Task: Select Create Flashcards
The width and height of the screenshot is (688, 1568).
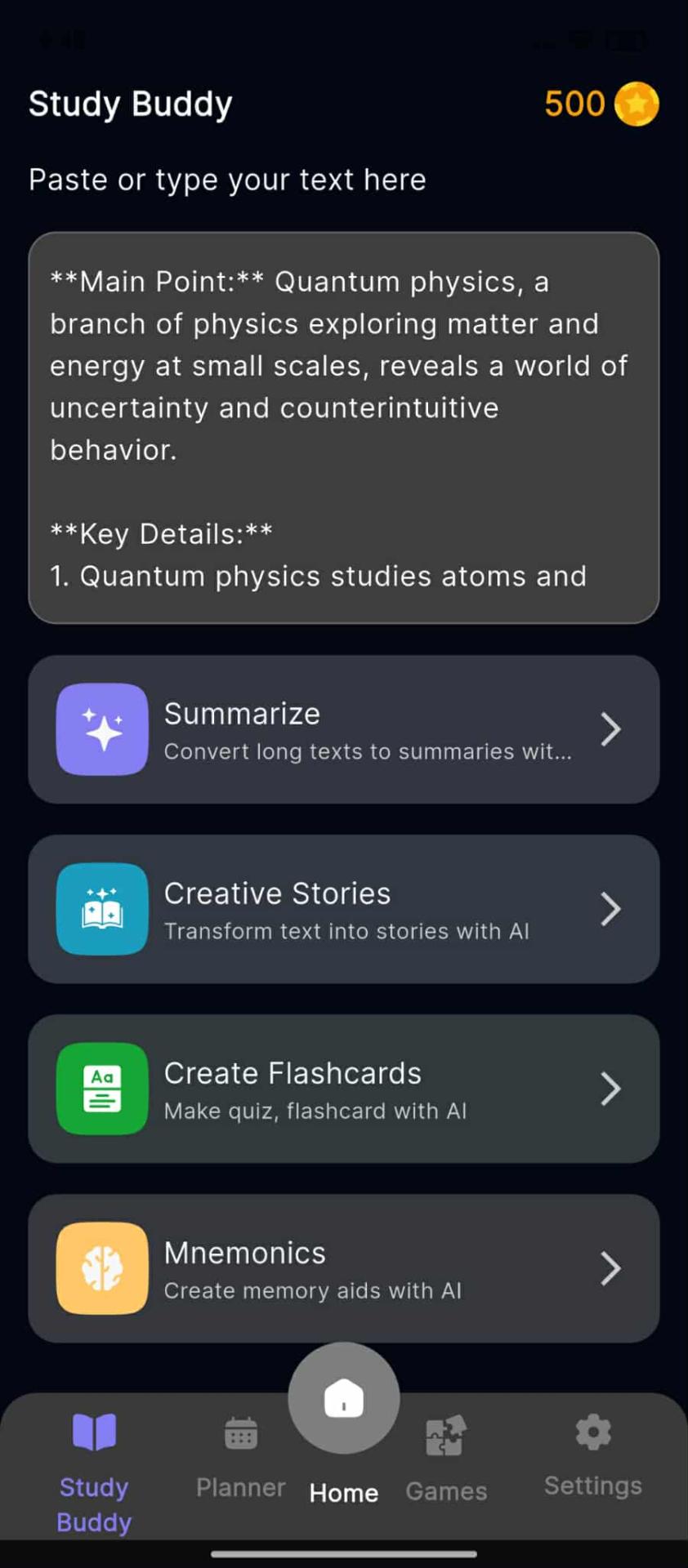Action: pyautogui.click(x=344, y=1089)
